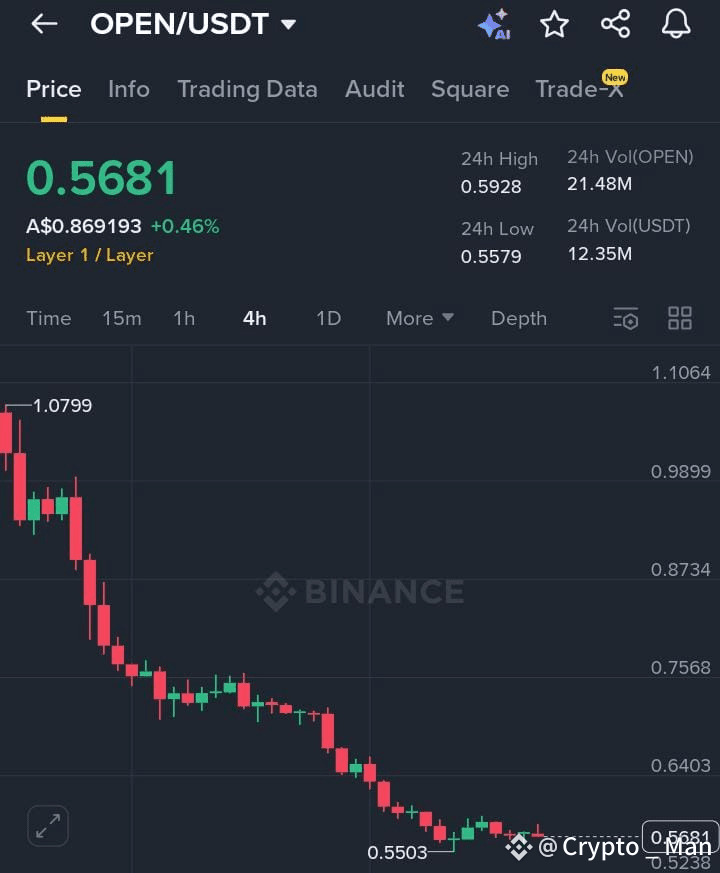The image size is (720, 873).
Task: Open chart indicator settings icon
Action: 626,319
